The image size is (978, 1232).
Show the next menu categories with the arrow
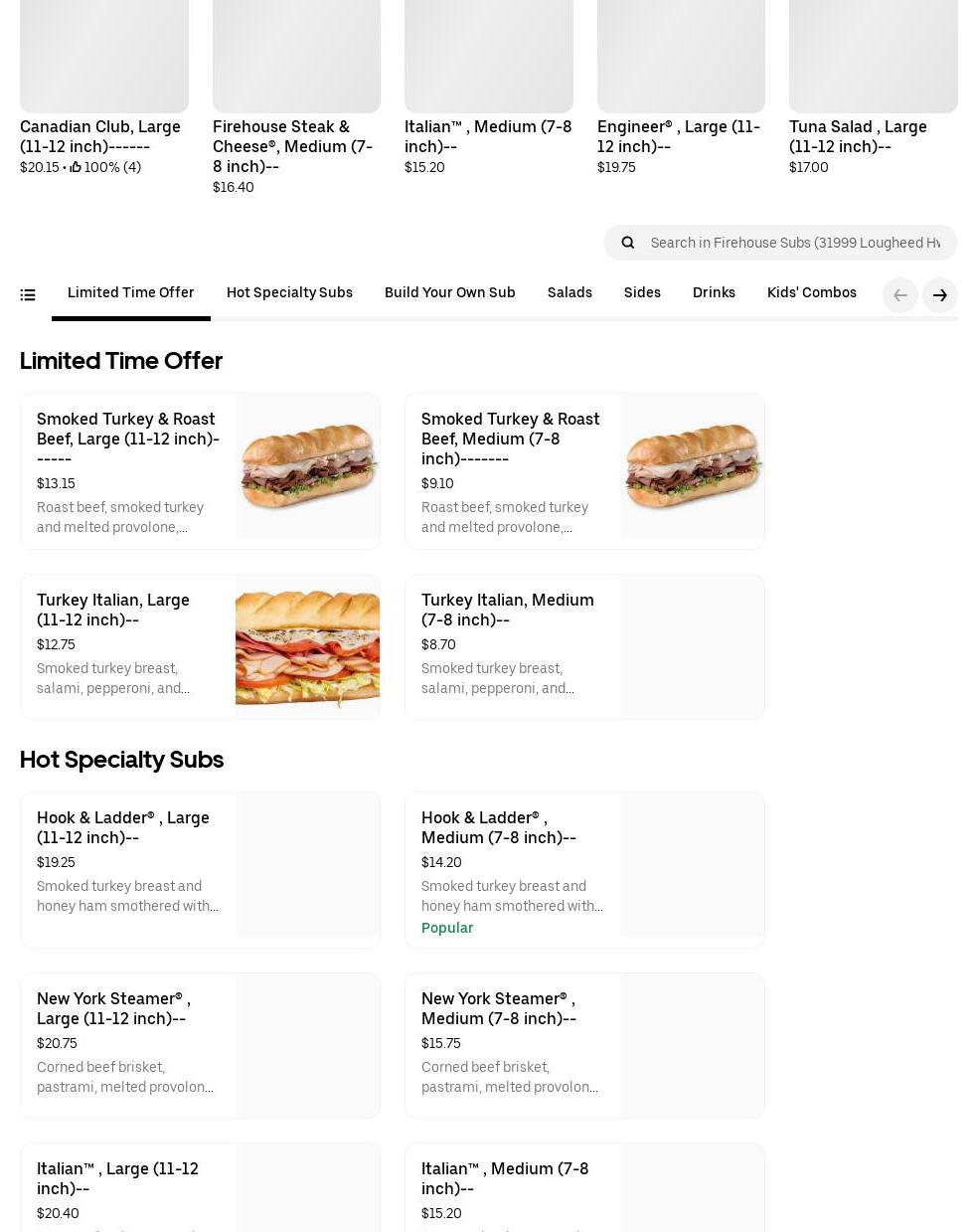pos(939,295)
